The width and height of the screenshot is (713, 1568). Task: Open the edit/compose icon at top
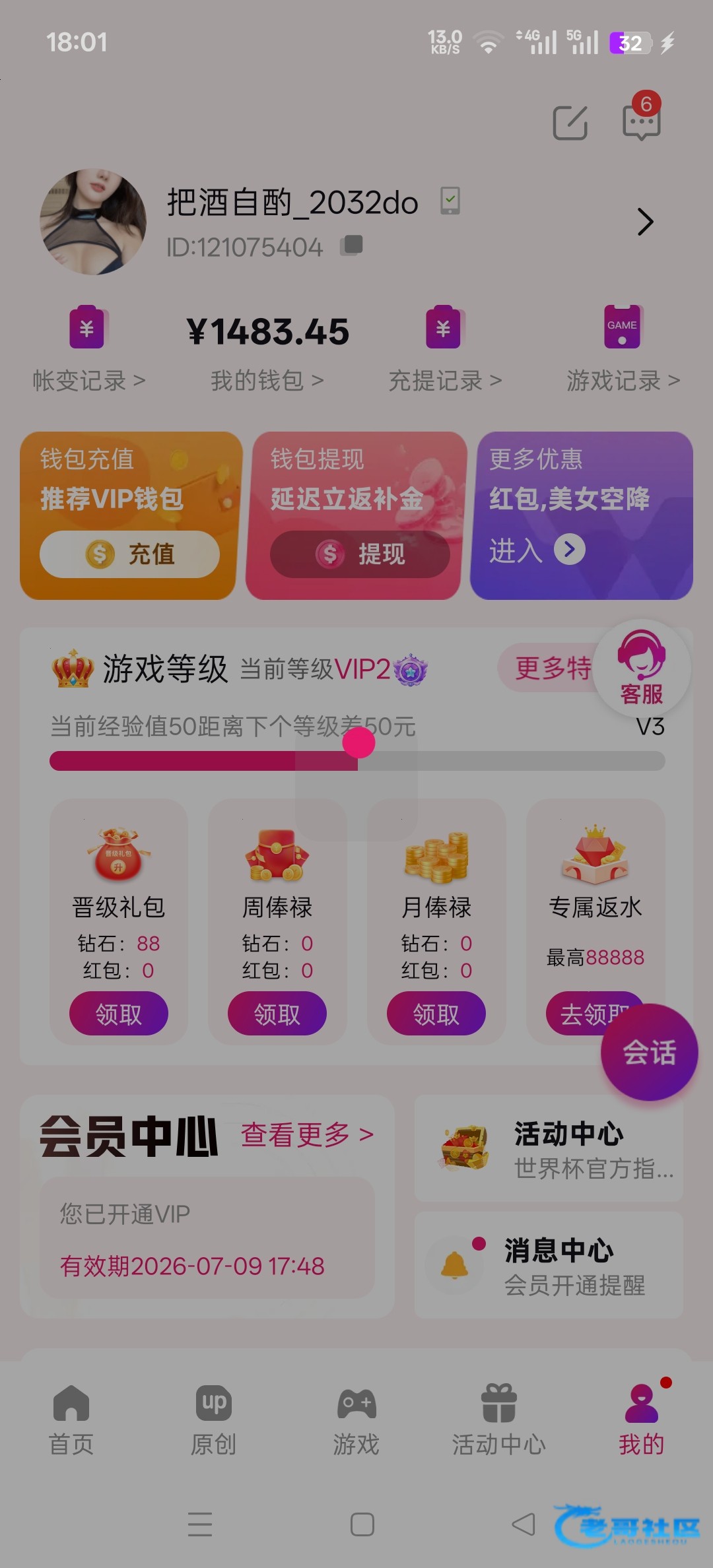[x=570, y=122]
